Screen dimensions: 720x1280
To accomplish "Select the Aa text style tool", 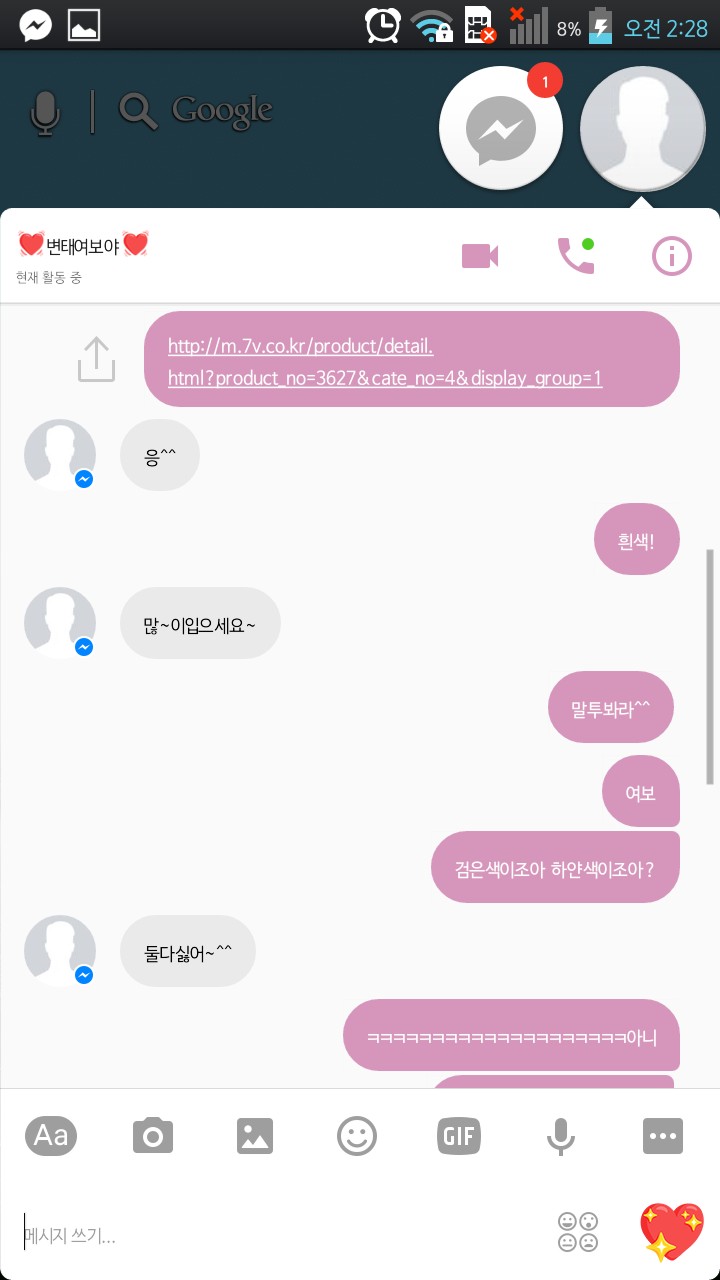I will [x=50, y=1135].
